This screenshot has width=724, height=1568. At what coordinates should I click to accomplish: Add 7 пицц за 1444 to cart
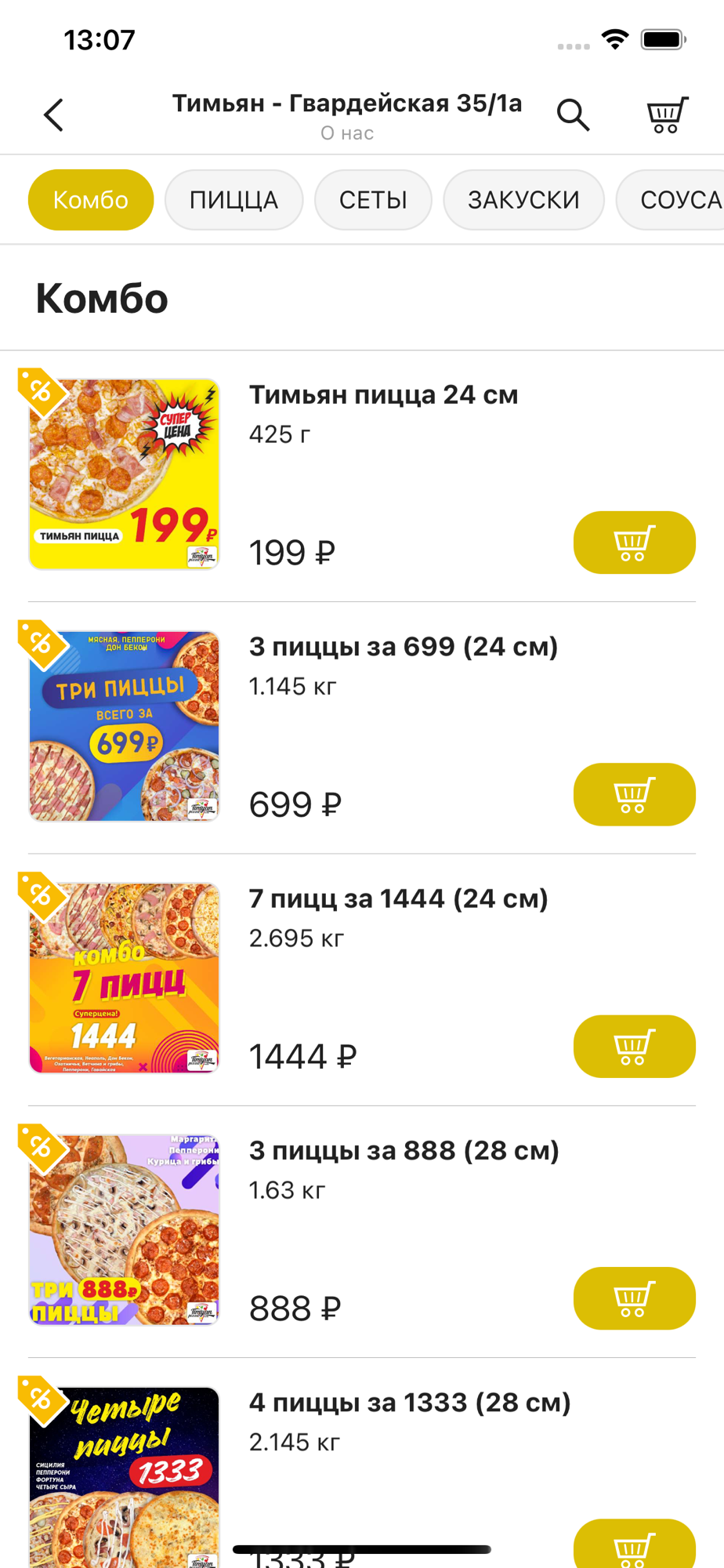[634, 1047]
